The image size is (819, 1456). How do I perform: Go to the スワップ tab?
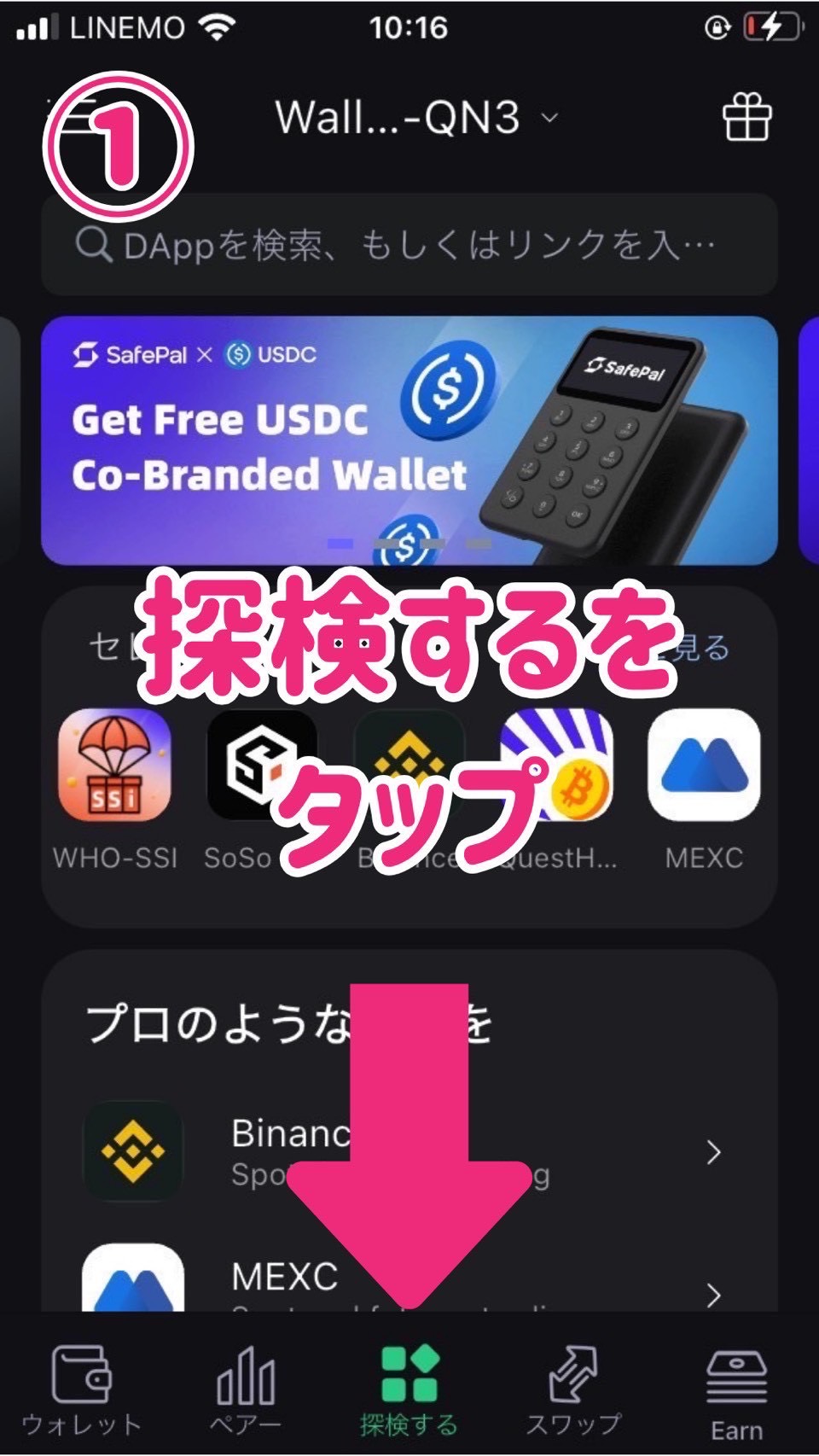coord(573,1388)
